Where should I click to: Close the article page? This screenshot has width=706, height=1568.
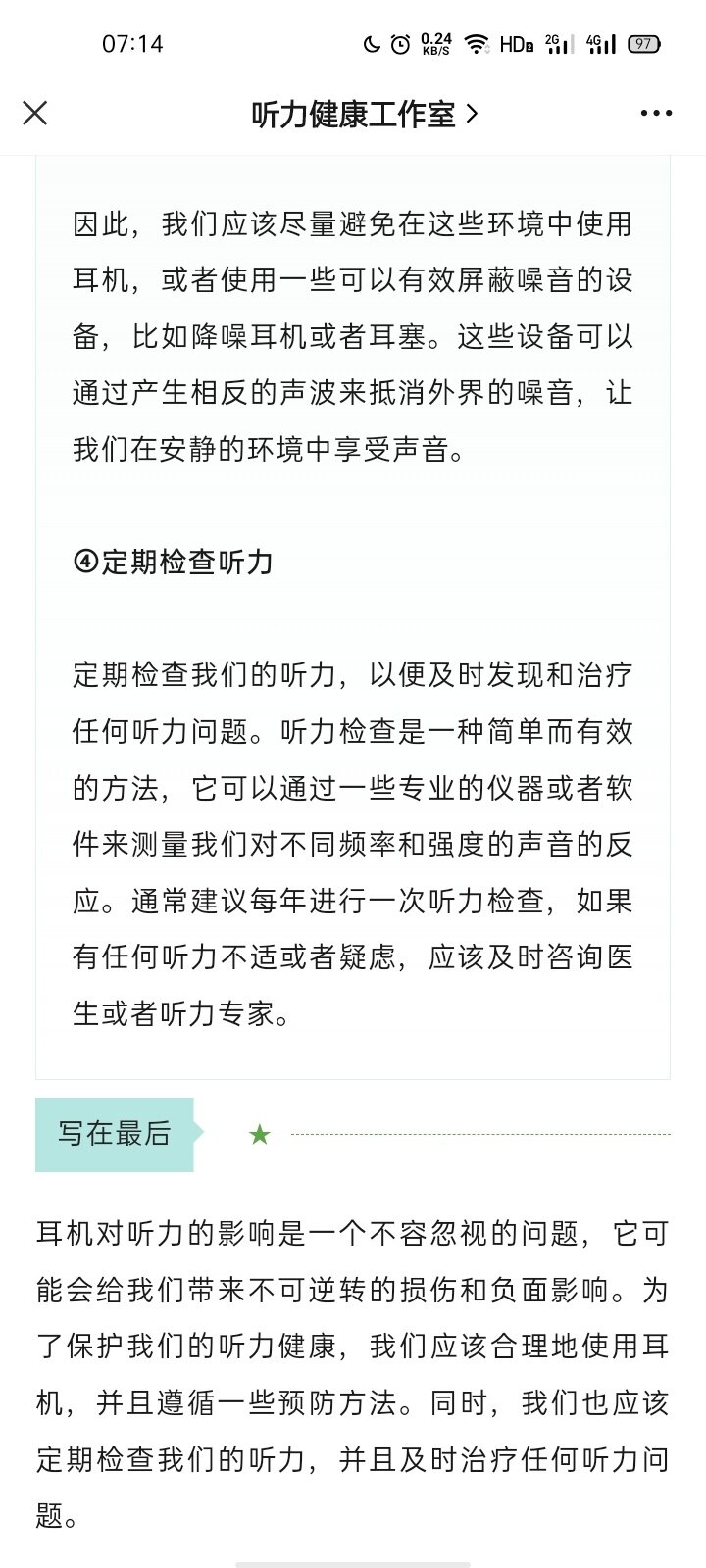[x=35, y=114]
